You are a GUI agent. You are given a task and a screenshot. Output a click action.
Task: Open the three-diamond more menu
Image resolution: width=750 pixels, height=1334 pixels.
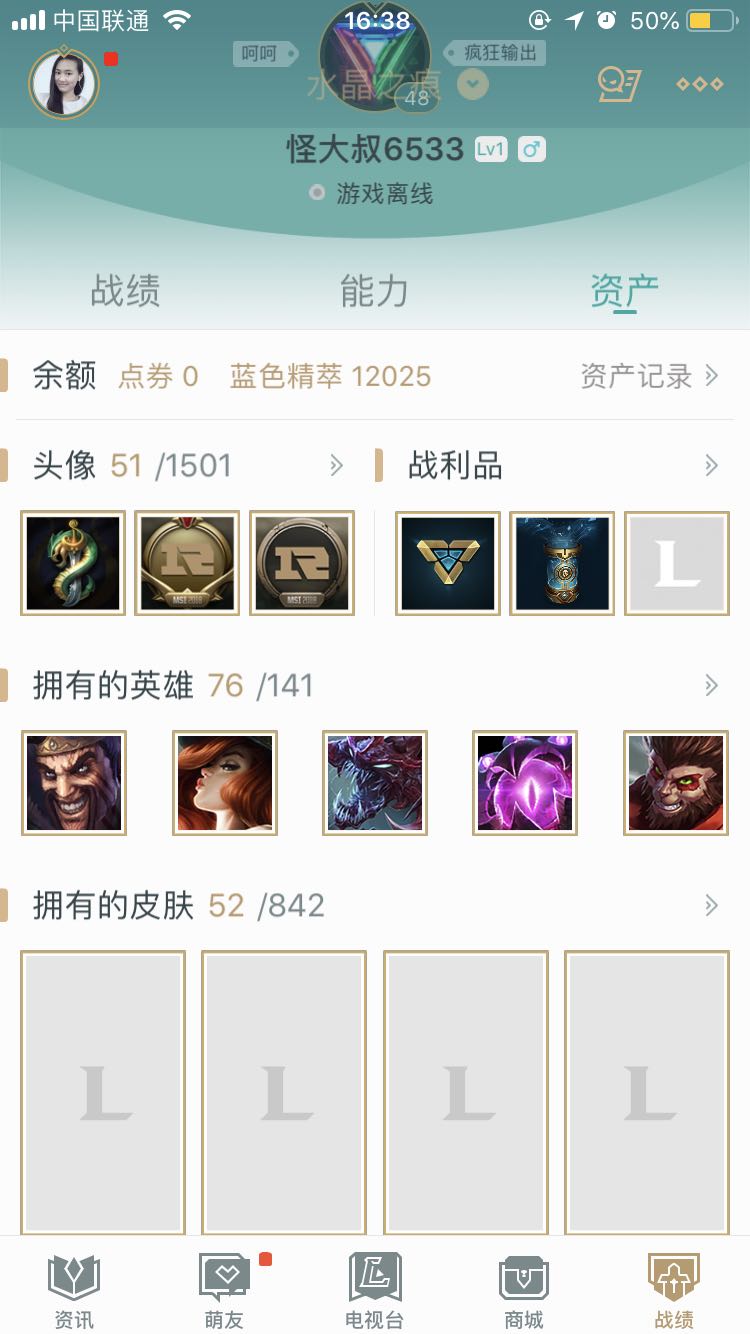[x=700, y=84]
